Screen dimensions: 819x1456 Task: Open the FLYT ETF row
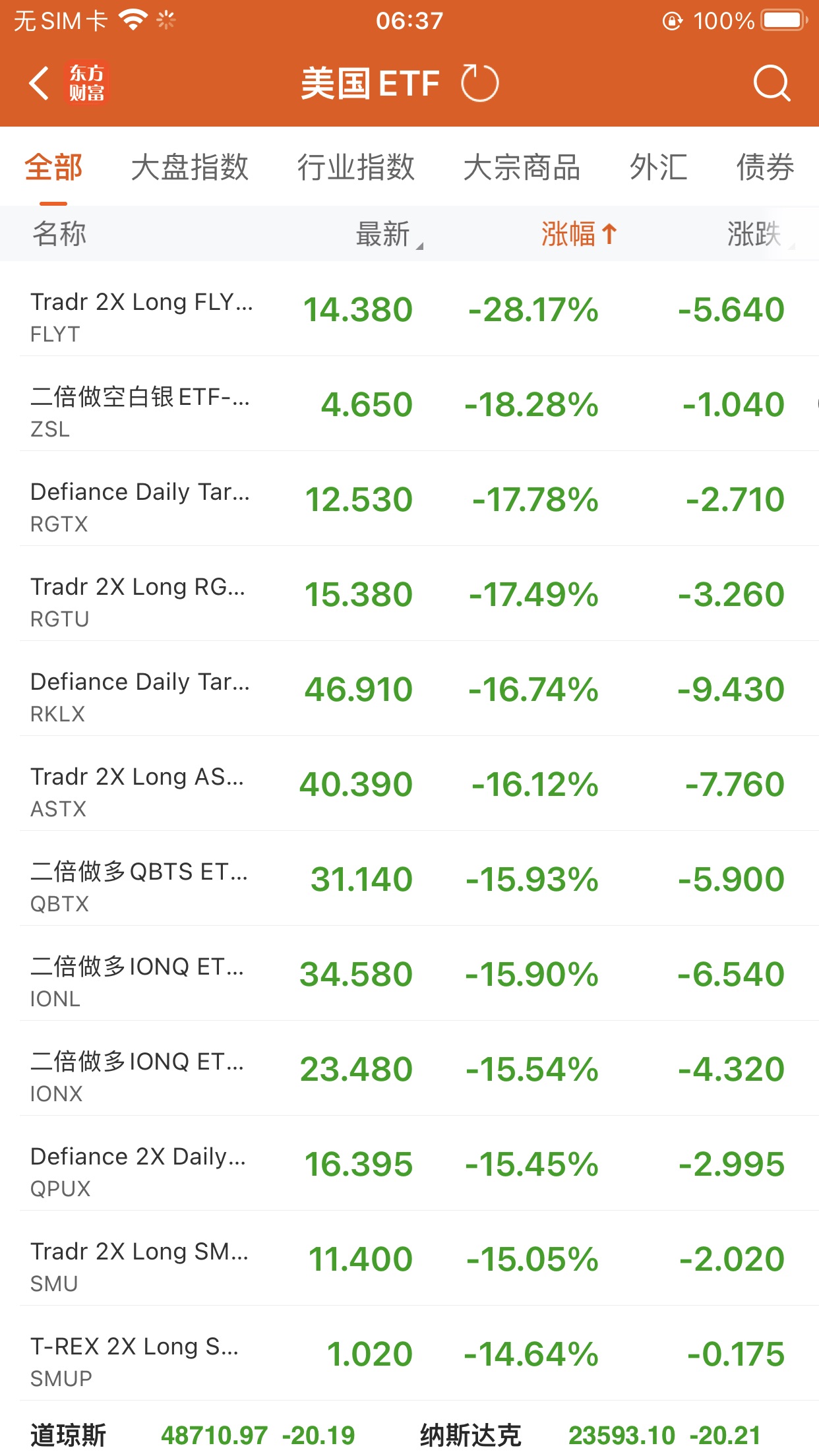[409, 310]
